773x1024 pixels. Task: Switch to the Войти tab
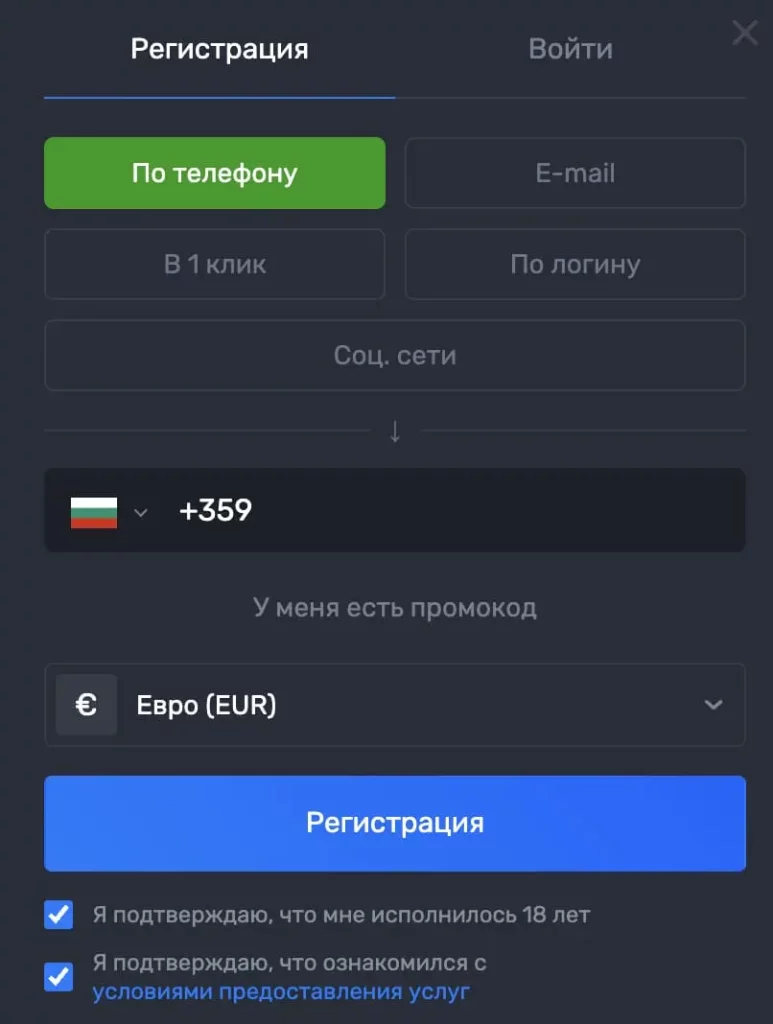click(x=570, y=48)
